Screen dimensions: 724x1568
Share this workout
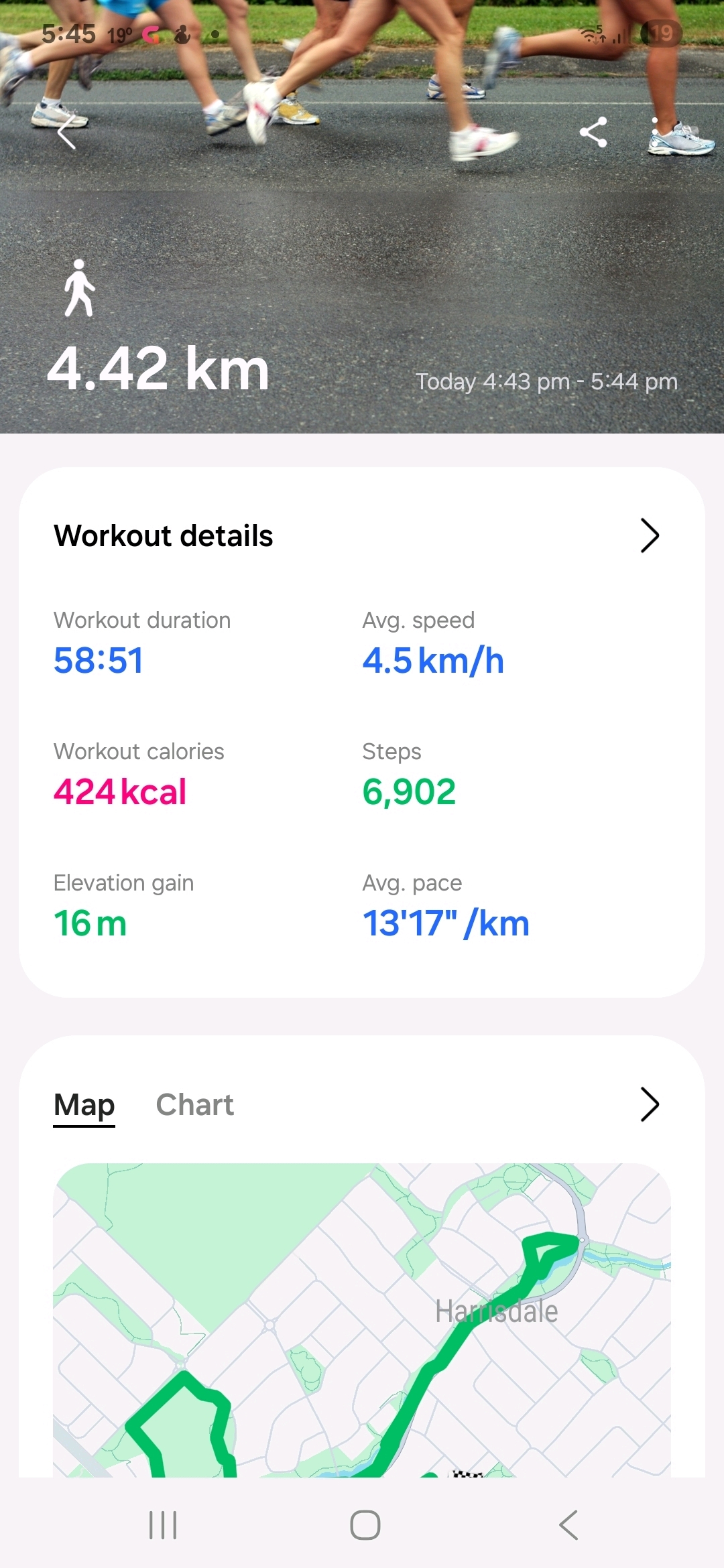pos(593,132)
